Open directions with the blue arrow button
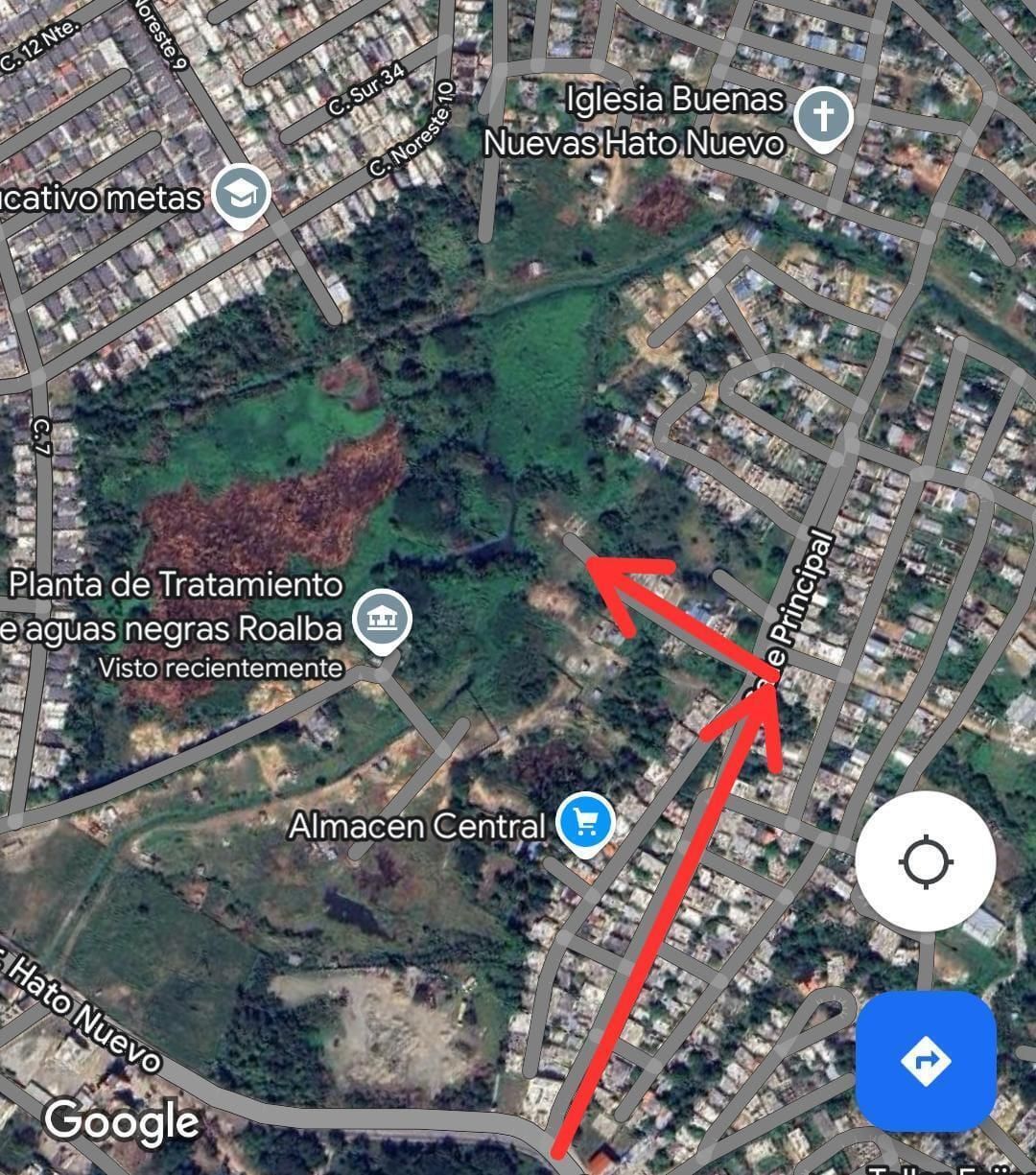The image size is (1036, 1175). point(924,1061)
